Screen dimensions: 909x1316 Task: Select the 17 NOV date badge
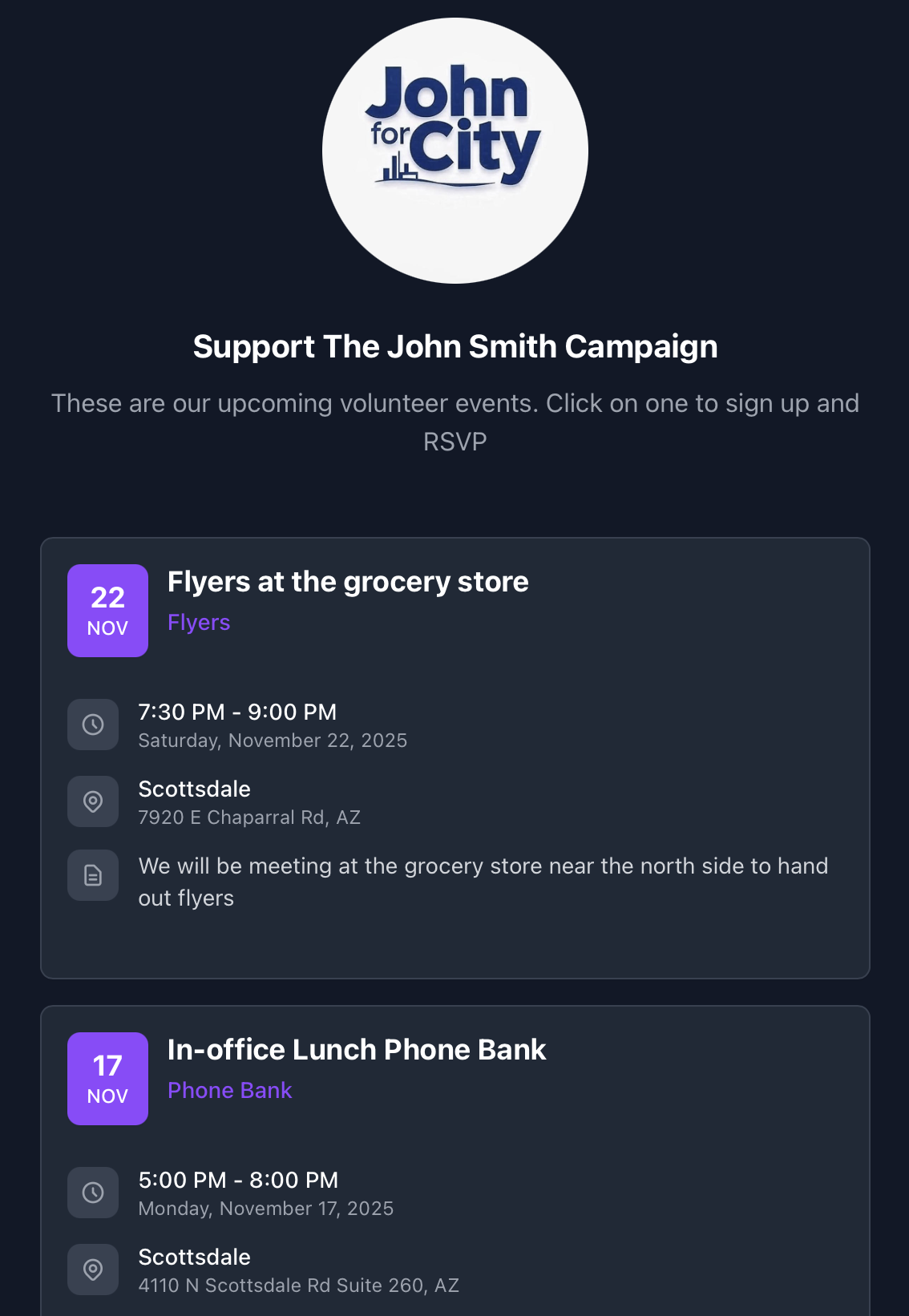pyautogui.click(x=107, y=1078)
